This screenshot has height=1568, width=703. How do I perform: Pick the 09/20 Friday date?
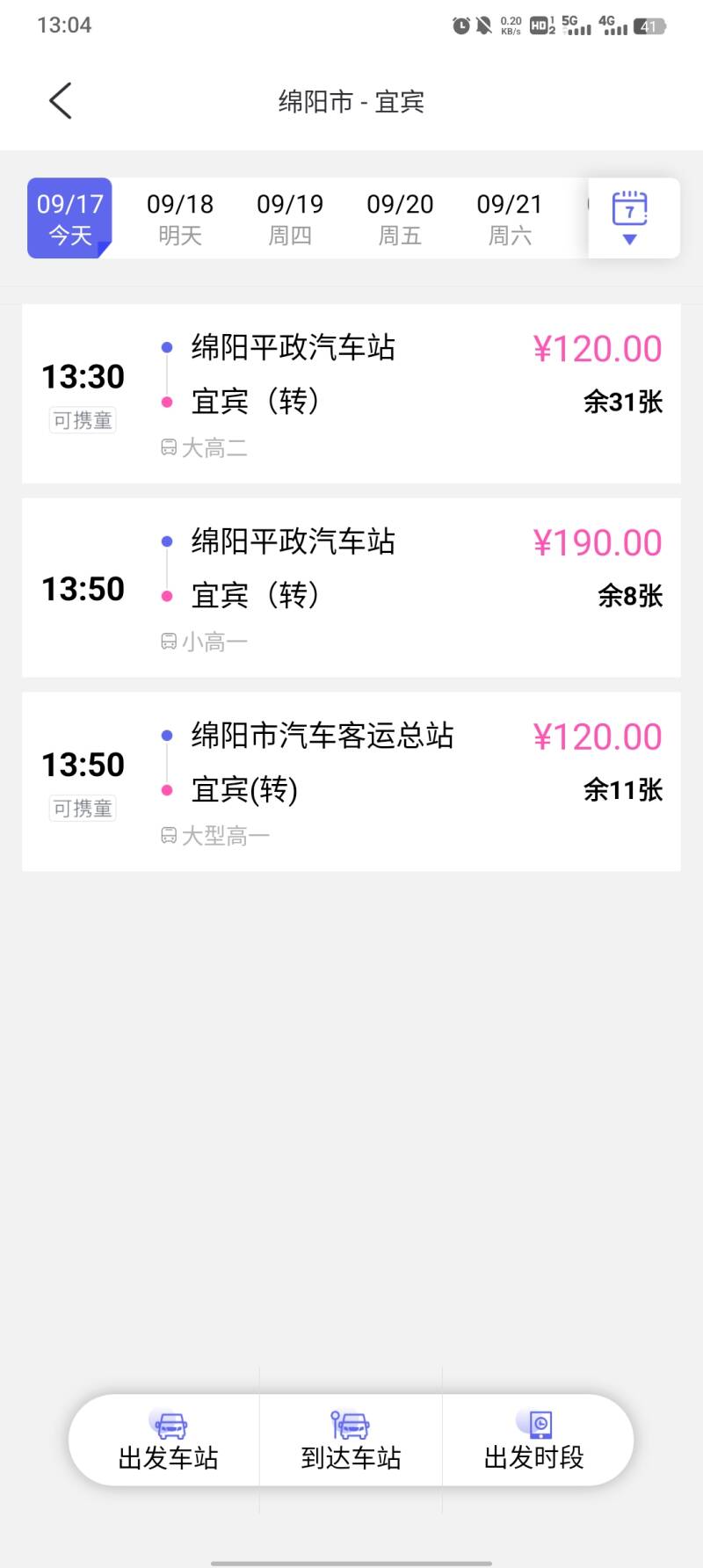[x=400, y=218]
